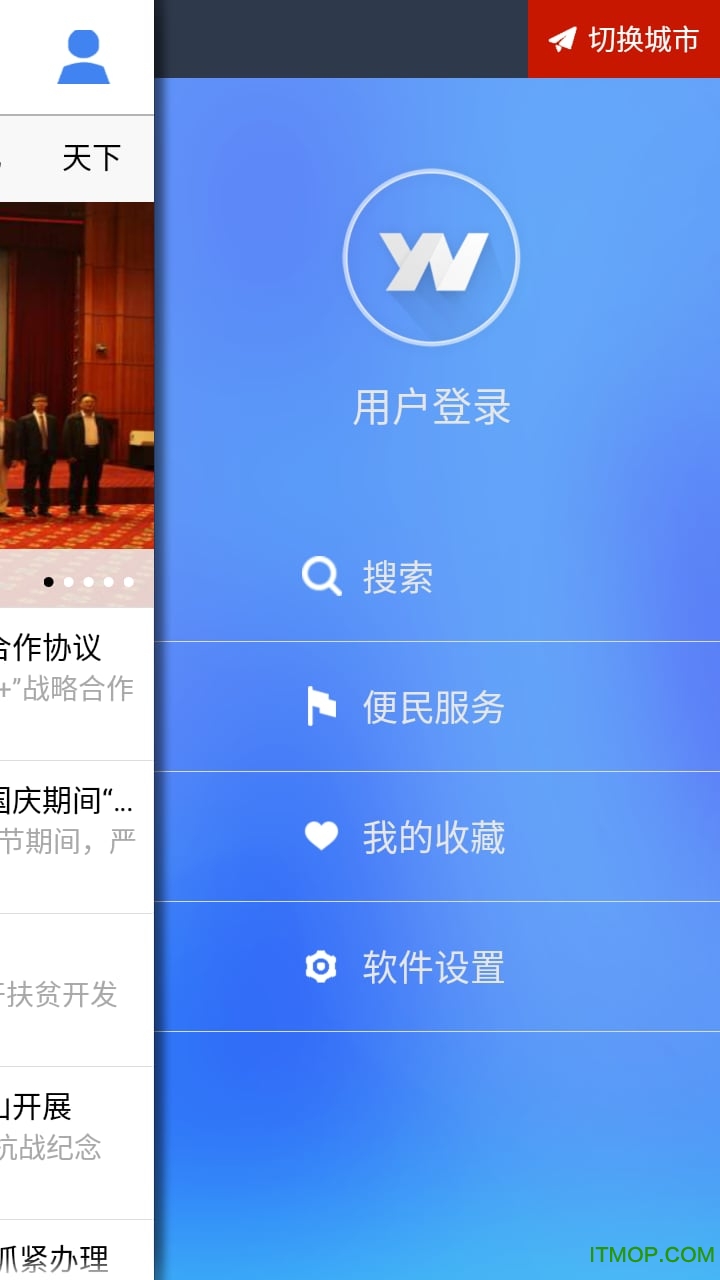Tap the heart icon for 我的收藏
The image size is (720, 1280).
tap(320, 836)
